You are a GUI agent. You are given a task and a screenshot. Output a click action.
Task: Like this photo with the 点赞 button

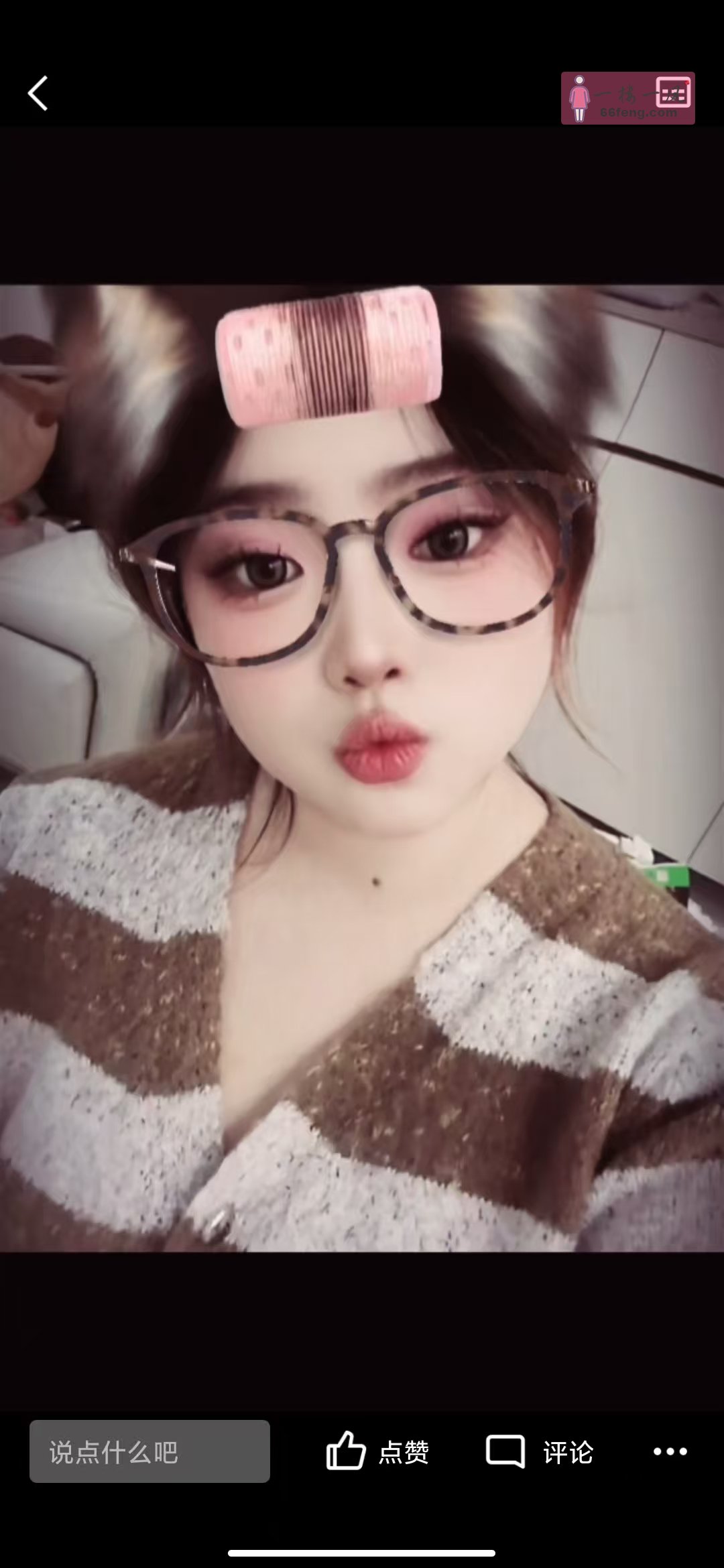[377, 1451]
